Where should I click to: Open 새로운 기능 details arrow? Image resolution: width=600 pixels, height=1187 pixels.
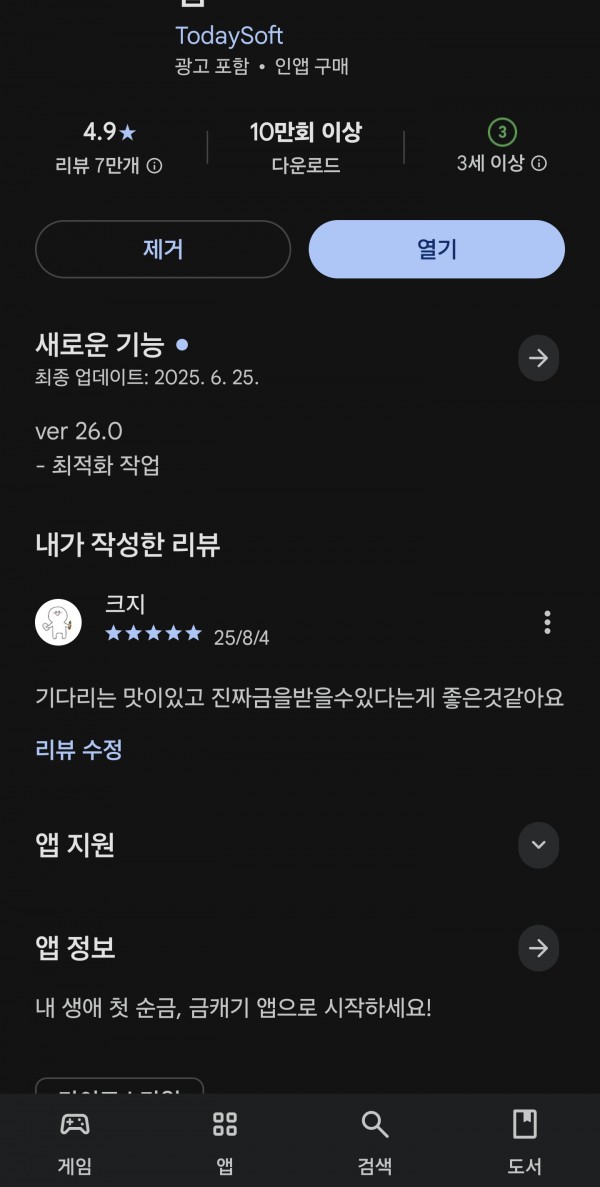tap(538, 358)
